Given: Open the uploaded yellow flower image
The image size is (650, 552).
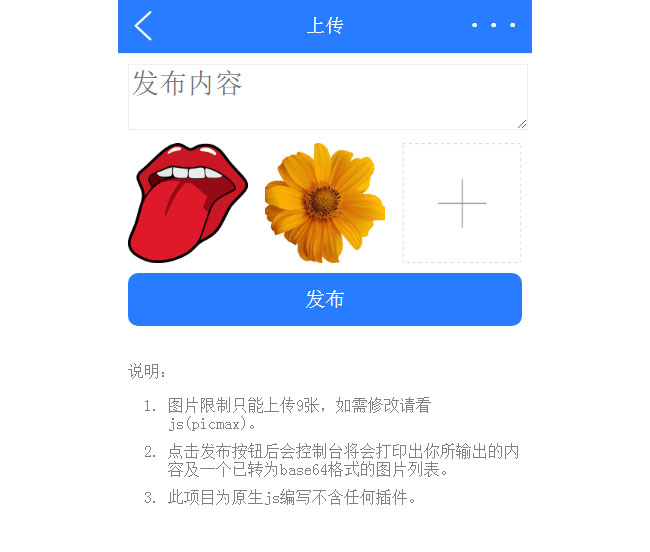Looking at the screenshot, I should [x=325, y=203].
